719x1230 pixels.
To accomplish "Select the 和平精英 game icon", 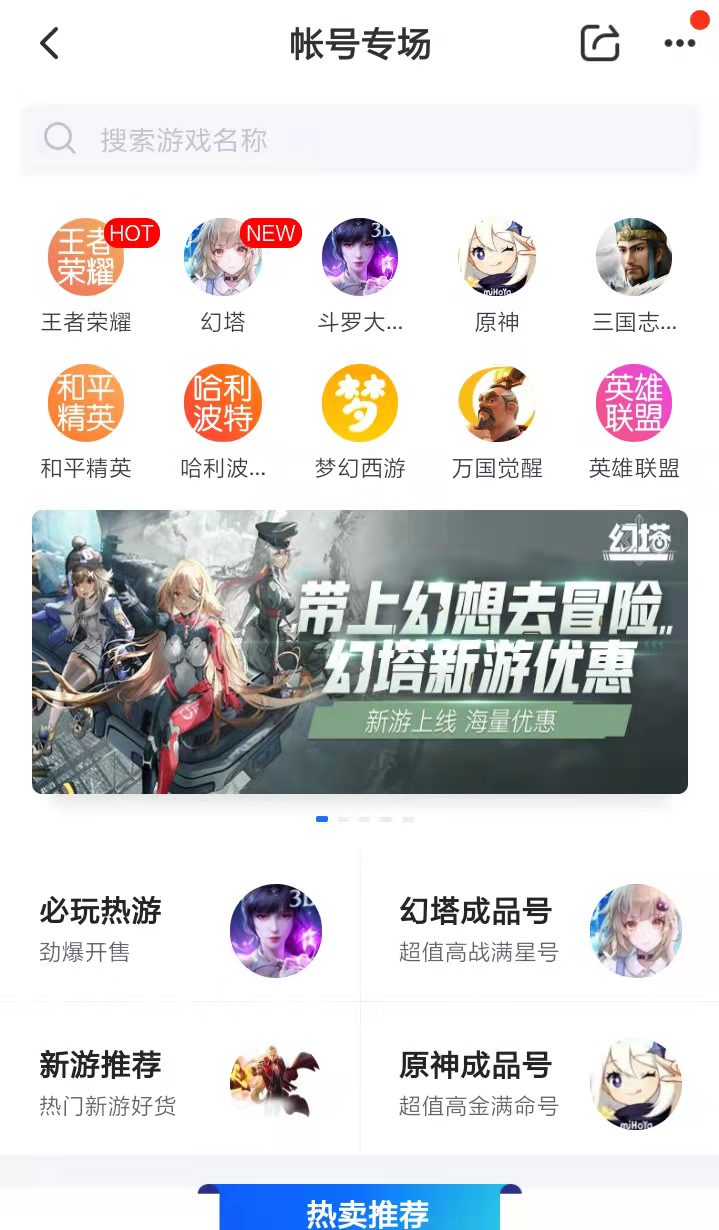I will click(86, 404).
